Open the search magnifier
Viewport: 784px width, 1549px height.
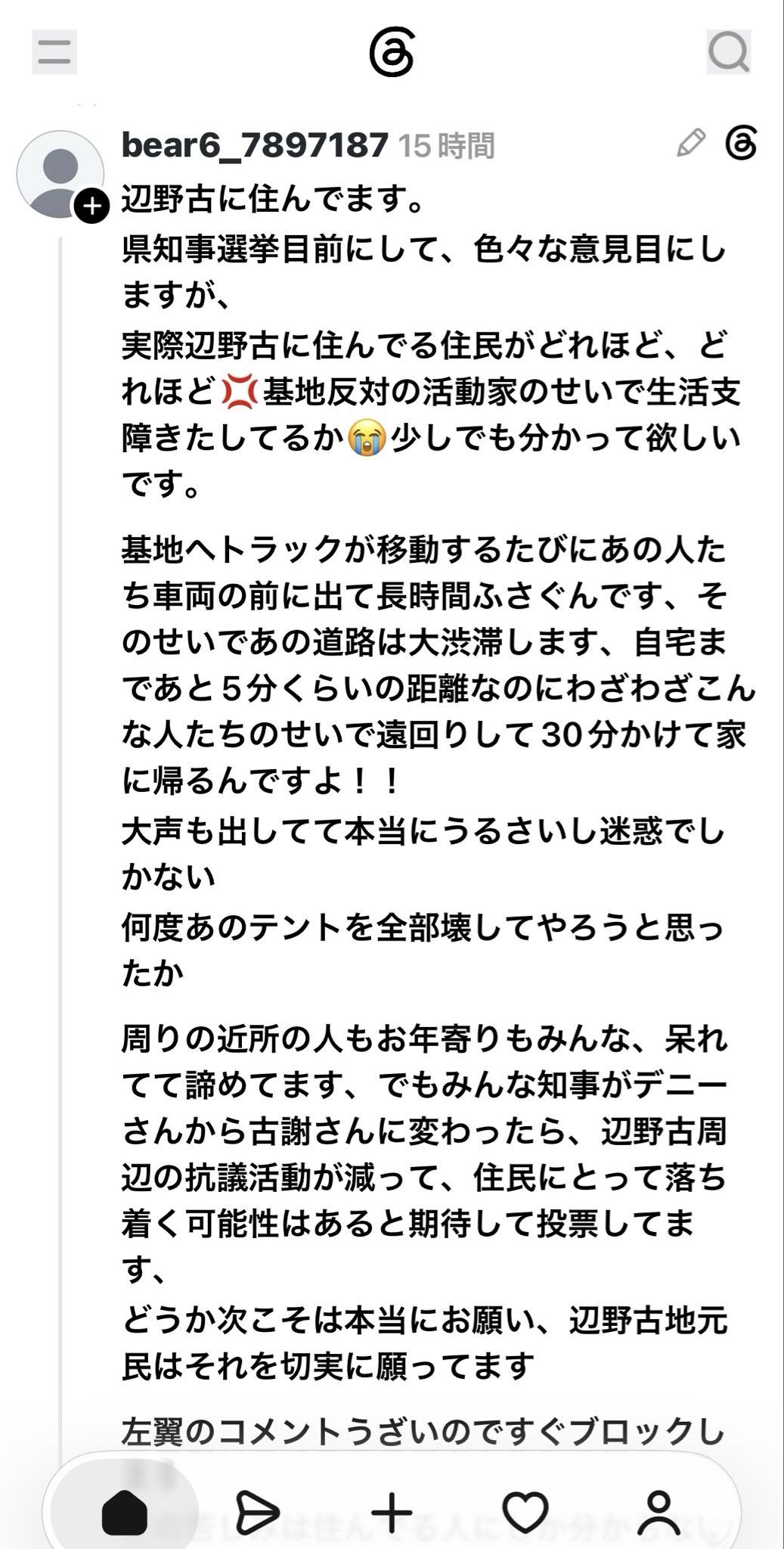point(728,51)
